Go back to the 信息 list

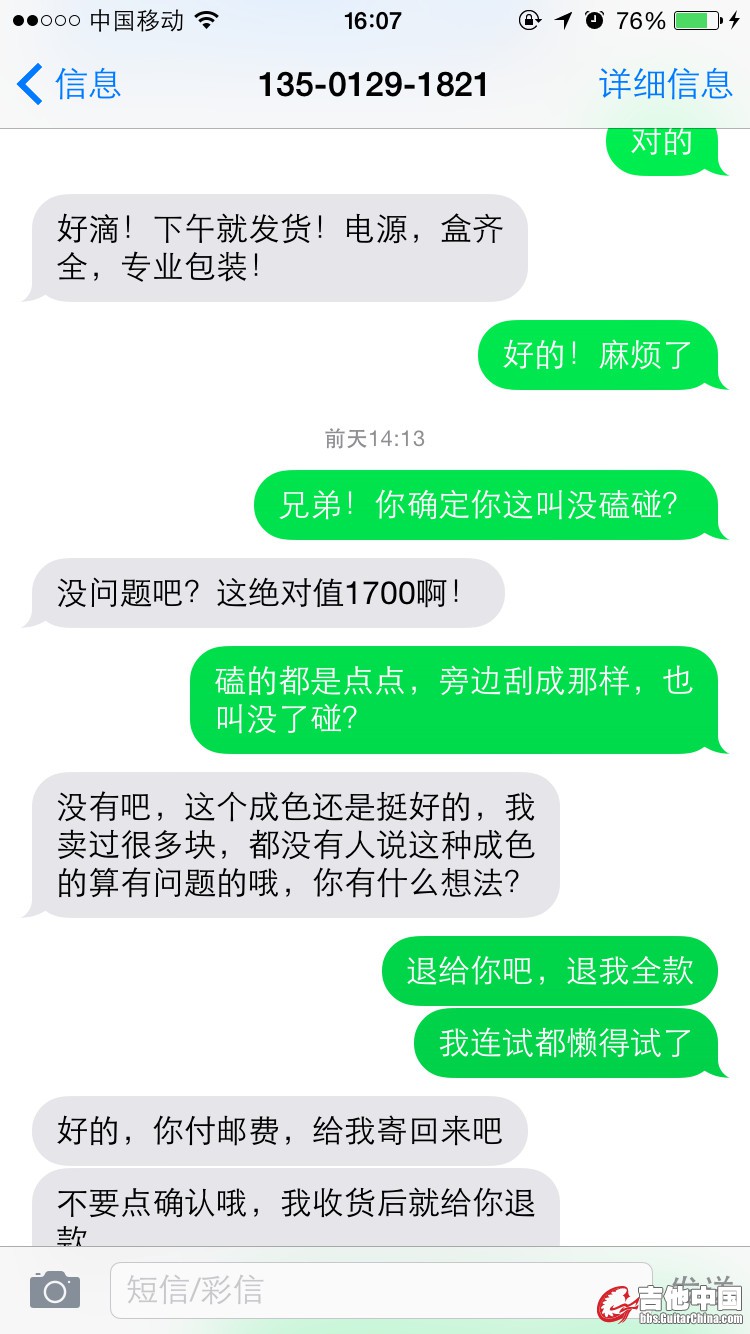pyautogui.click(x=68, y=84)
